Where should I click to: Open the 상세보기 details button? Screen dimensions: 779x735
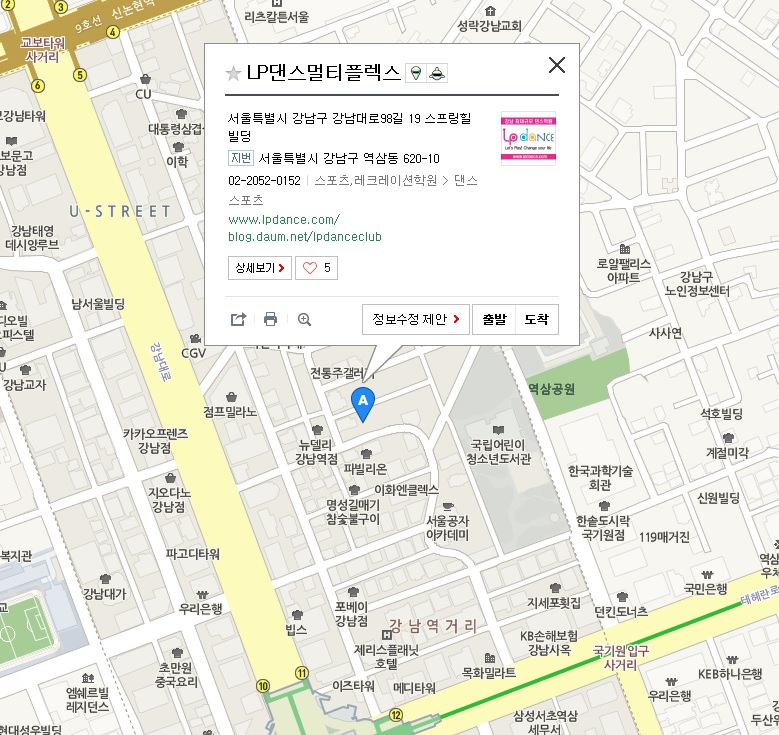click(x=260, y=268)
